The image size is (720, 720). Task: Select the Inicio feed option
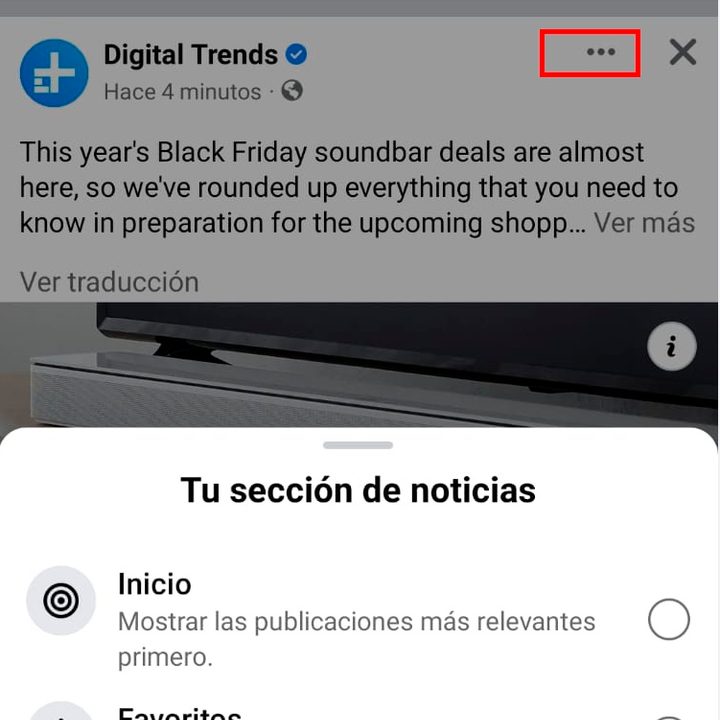click(x=668, y=620)
